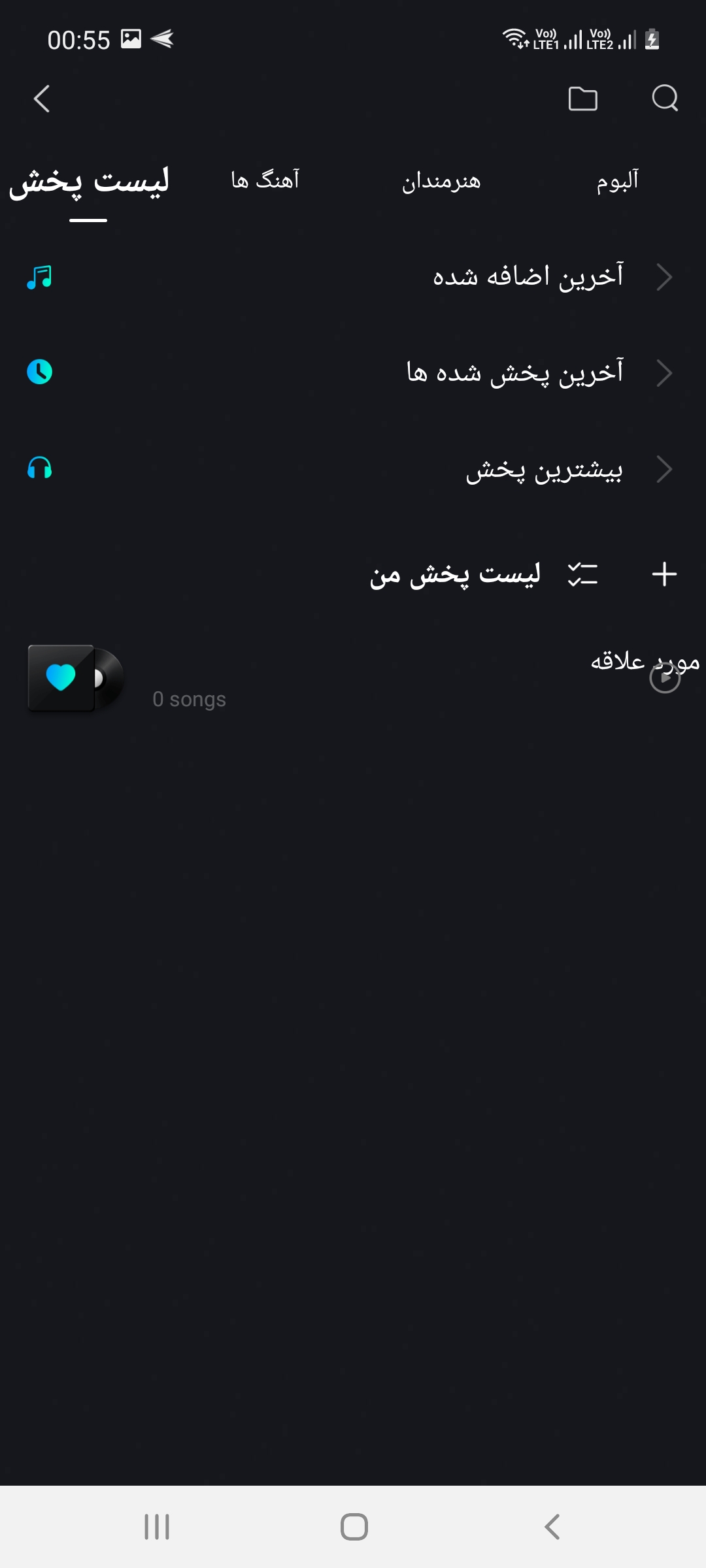Open recent apps from the navigation bar
Screen dimensions: 706x1568
tap(157, 1527)
